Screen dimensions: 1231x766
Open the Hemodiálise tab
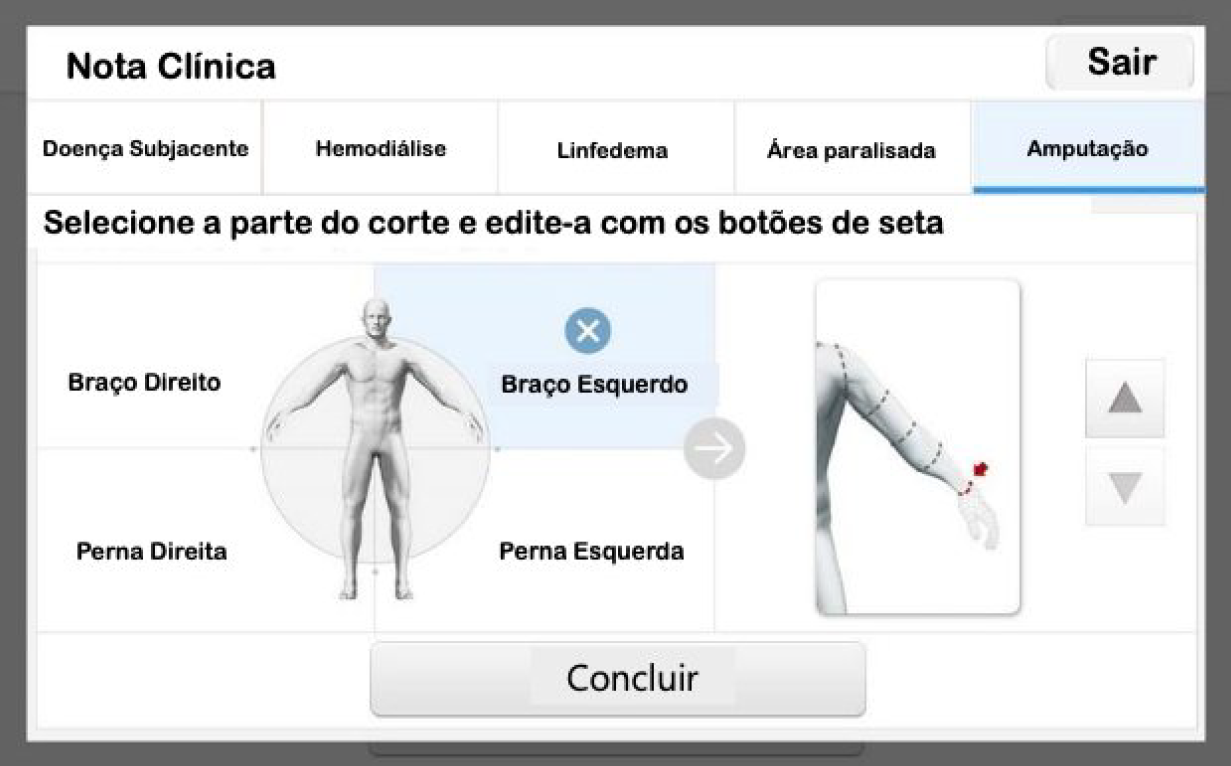coord(381,149)
